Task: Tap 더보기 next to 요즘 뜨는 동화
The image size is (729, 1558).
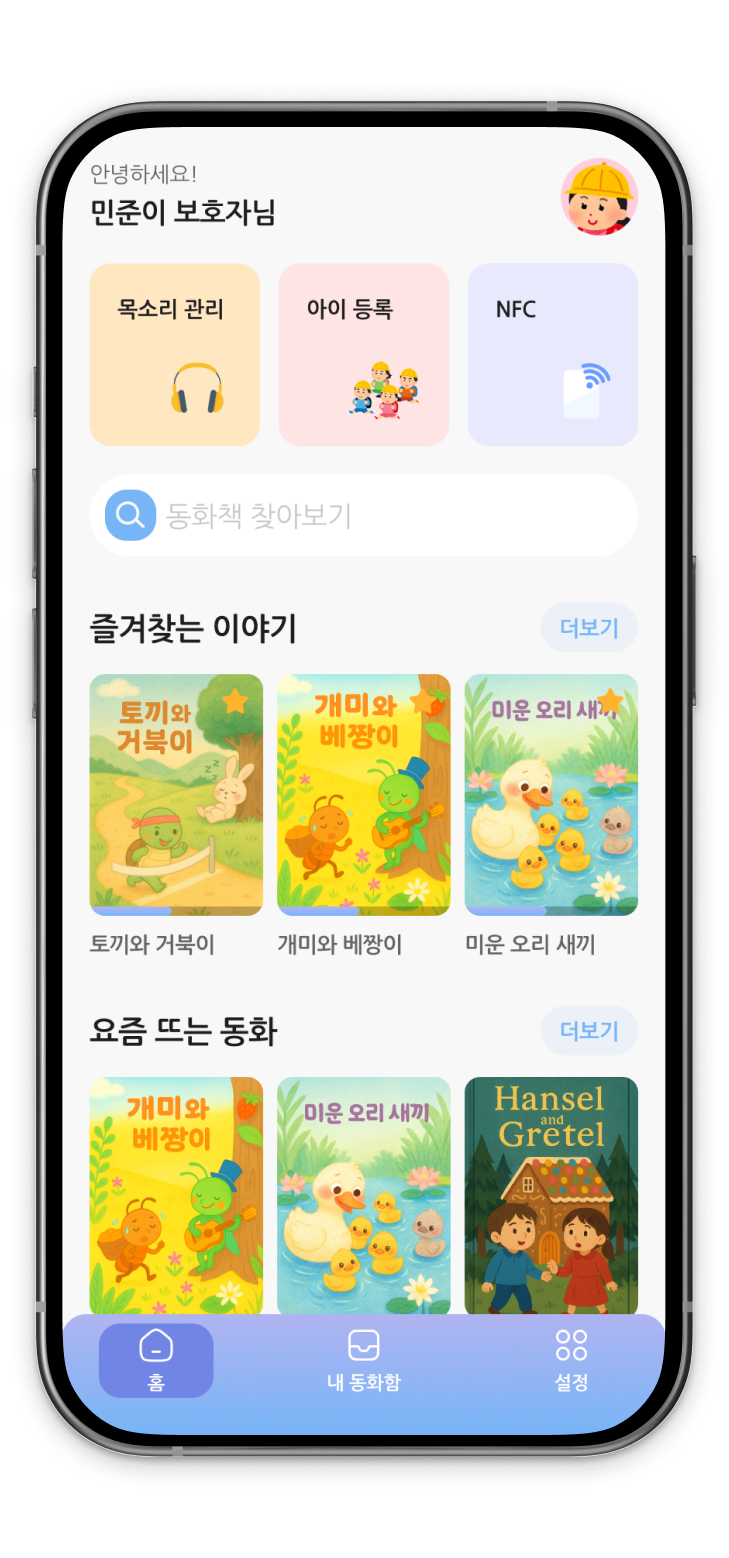Action: pos(588,1031)
